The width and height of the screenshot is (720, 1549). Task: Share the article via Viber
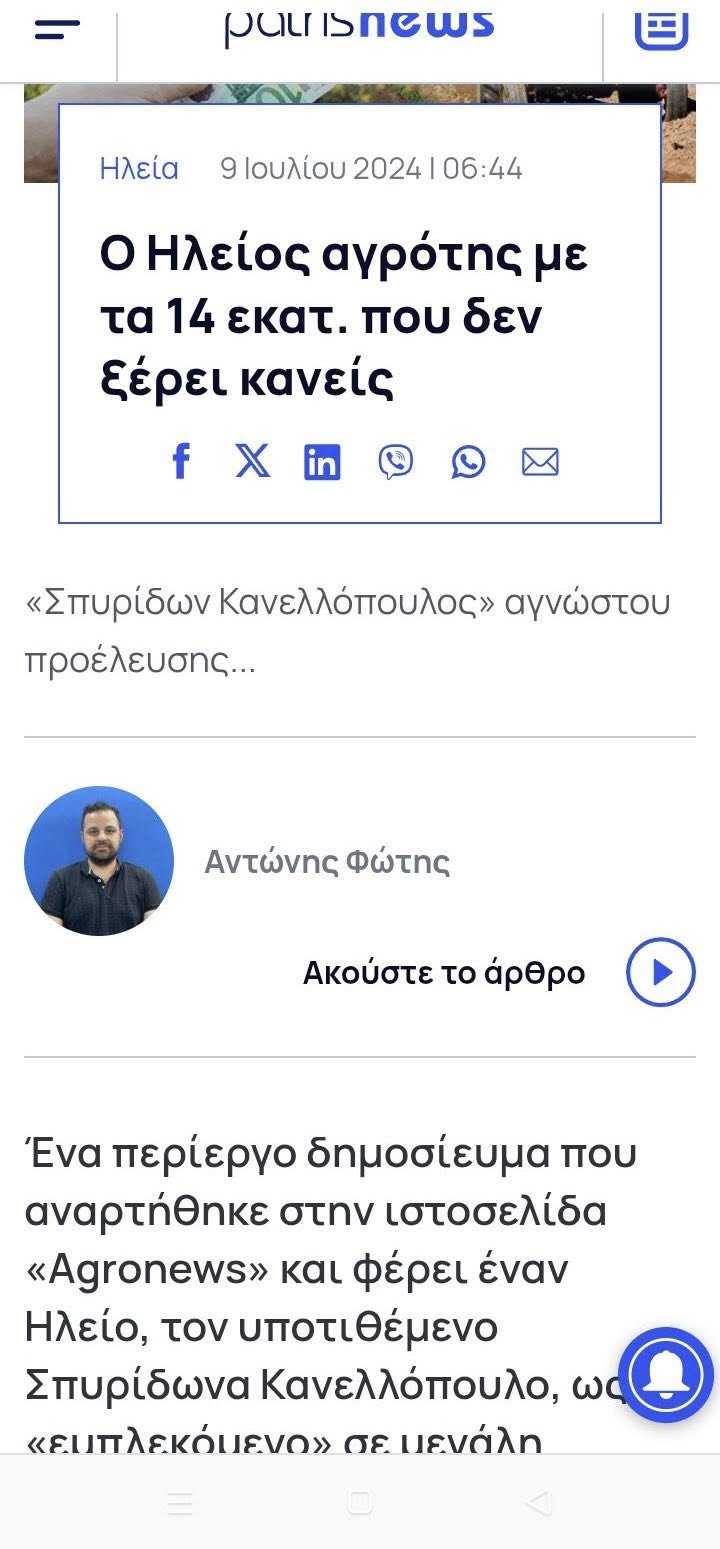395,462
